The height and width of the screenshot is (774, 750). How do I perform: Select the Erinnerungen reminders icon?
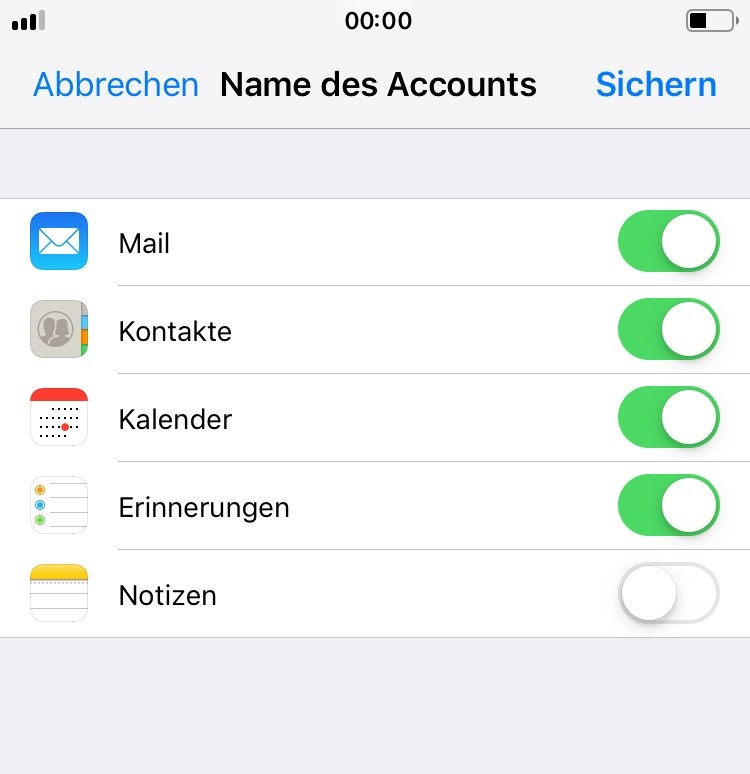tap(58, 505)
